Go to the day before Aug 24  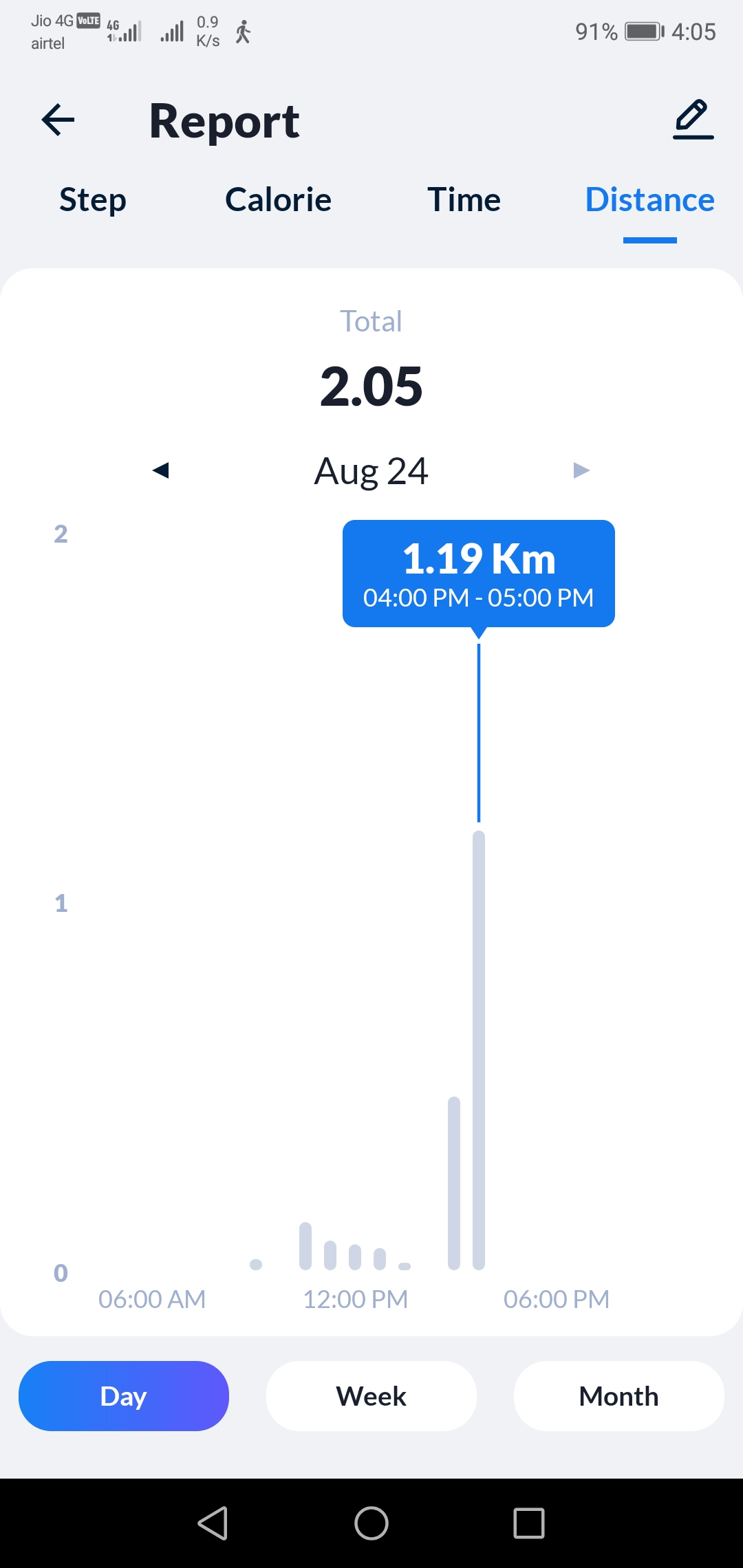[161, 470]
